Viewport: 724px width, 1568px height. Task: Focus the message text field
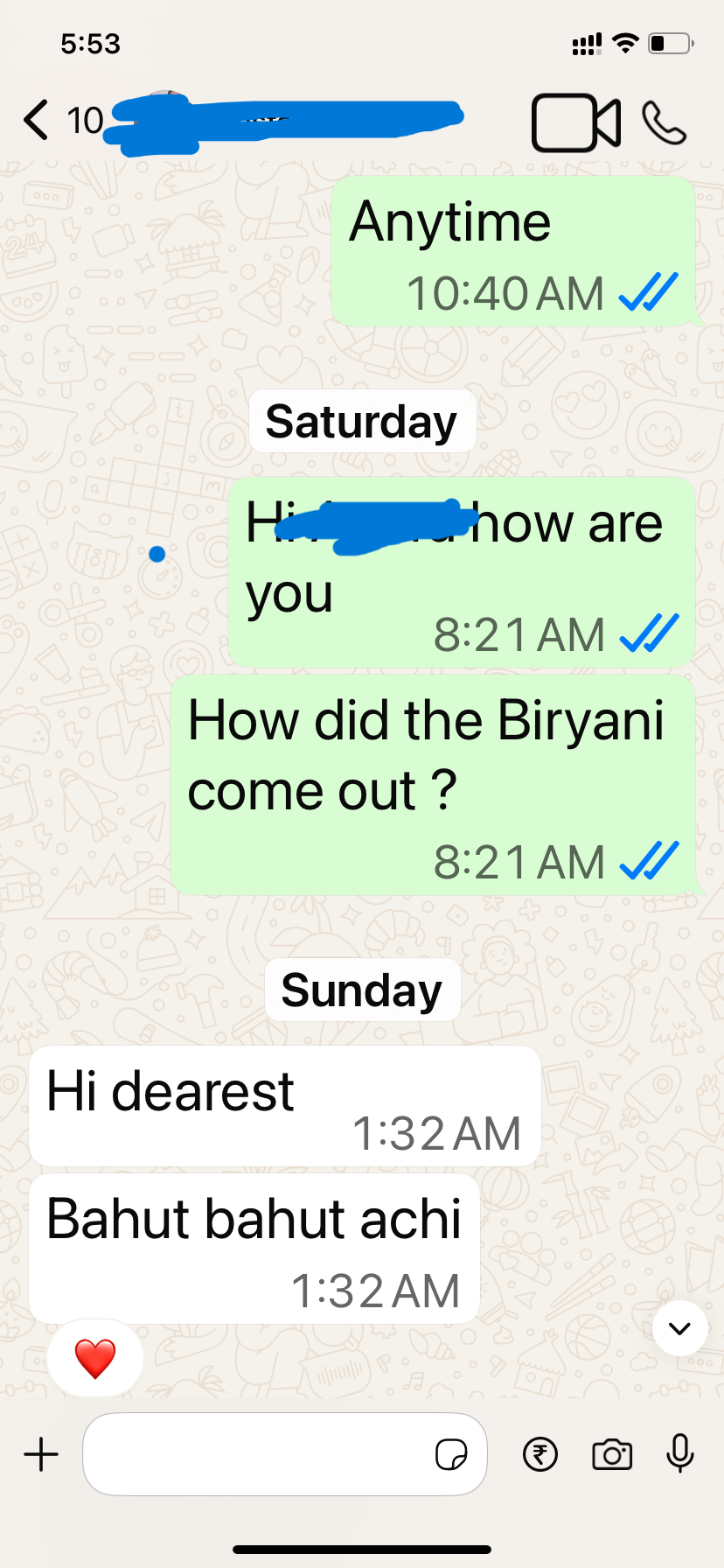[x=258, y=1455]
